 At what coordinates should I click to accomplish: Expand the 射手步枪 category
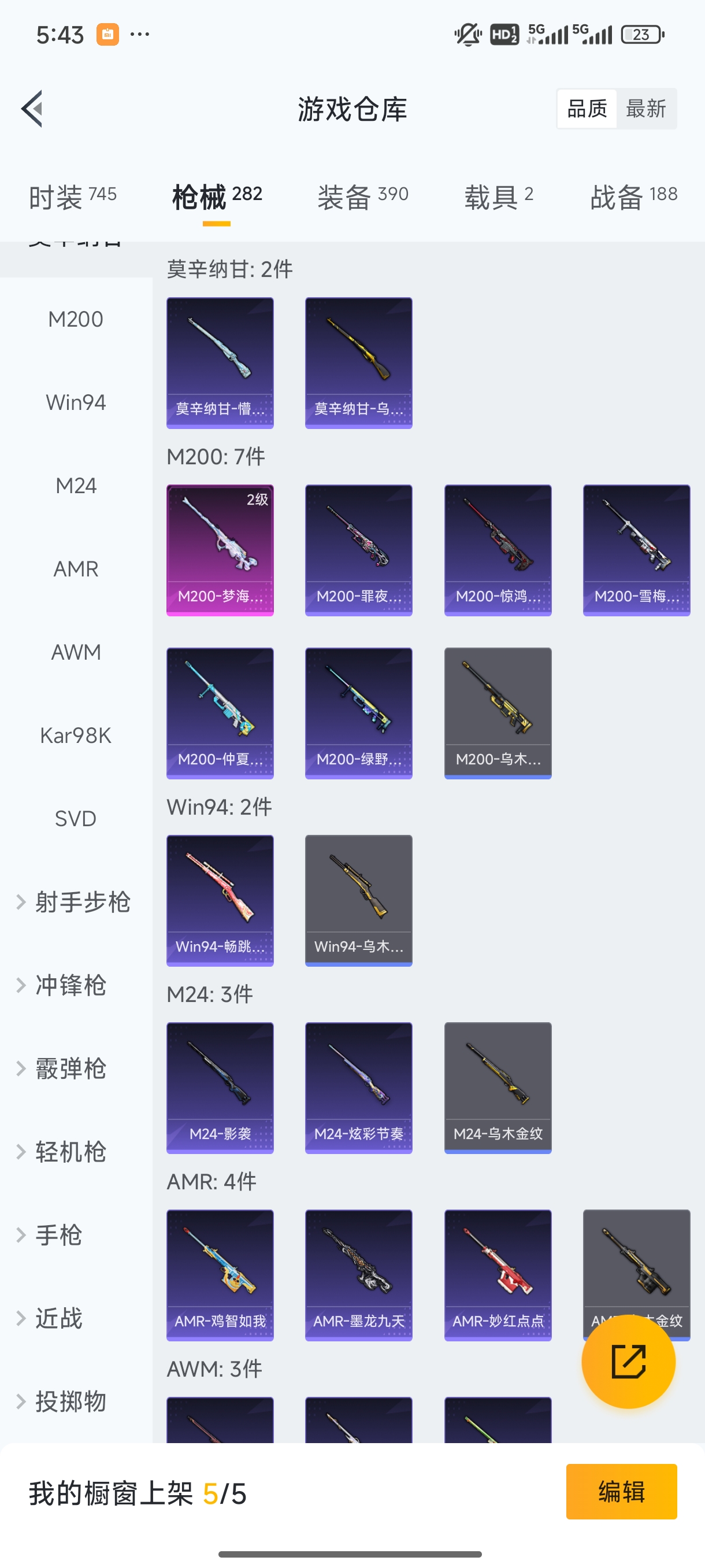(x=73, y=902)
